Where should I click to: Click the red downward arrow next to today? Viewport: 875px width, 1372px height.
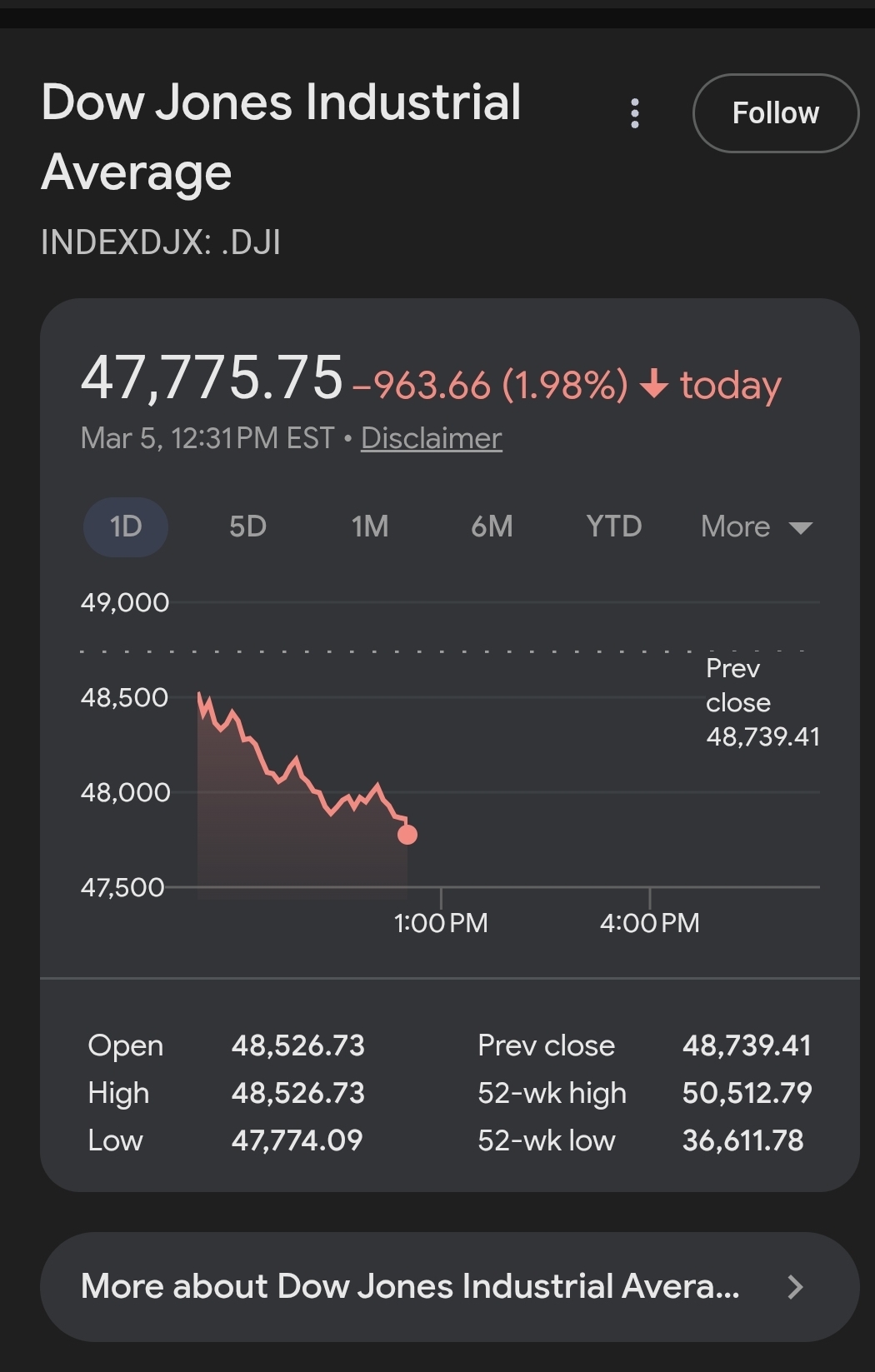(x=654, y=384)
